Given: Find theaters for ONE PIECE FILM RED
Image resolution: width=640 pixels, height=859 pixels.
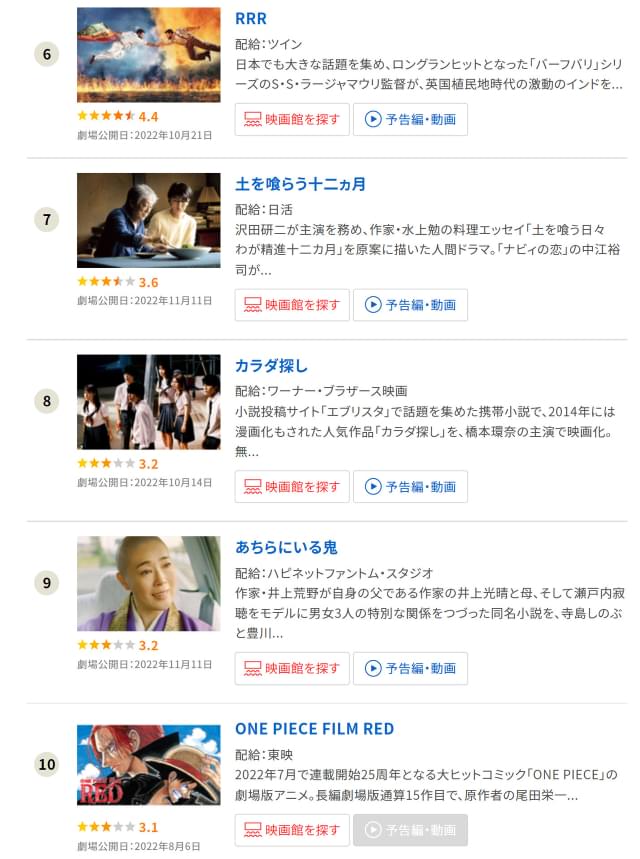Looking at the screenshot, I should coord(292,830).
